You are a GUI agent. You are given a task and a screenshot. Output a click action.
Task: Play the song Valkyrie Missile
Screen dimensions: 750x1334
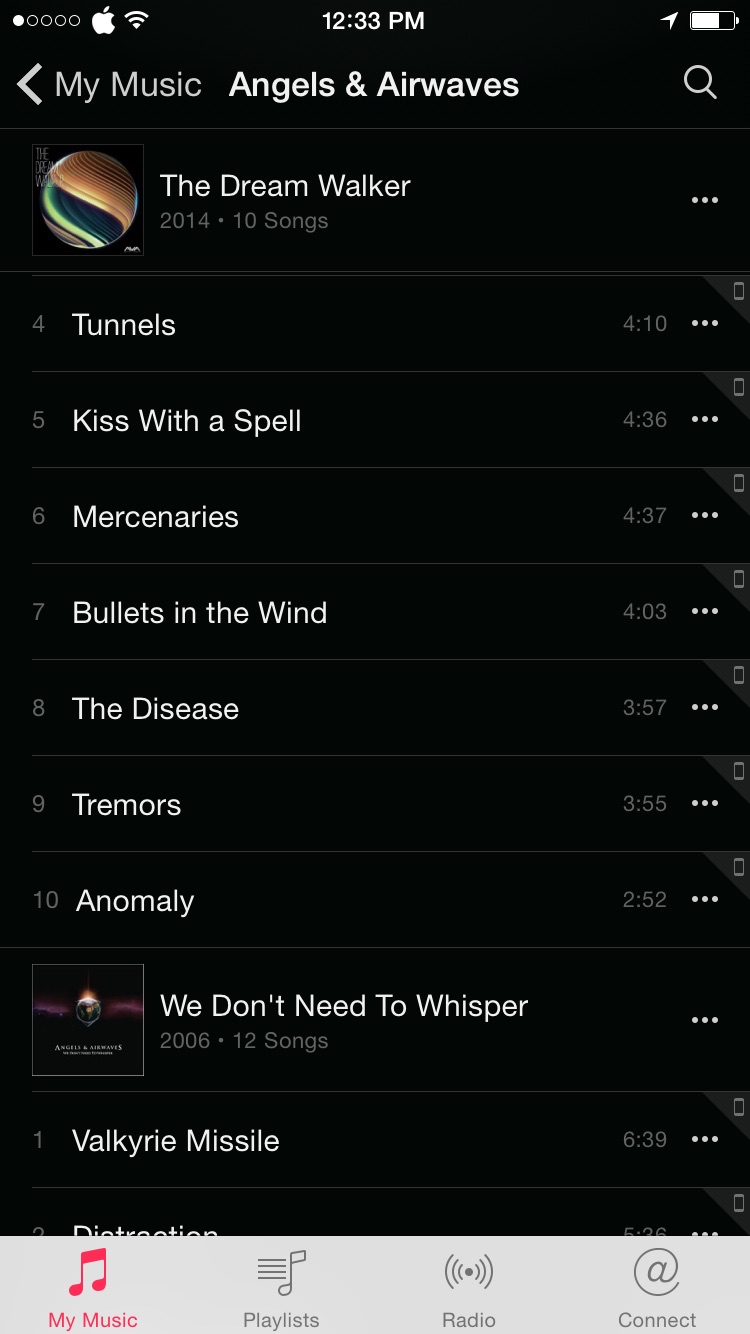point(375,1140)
